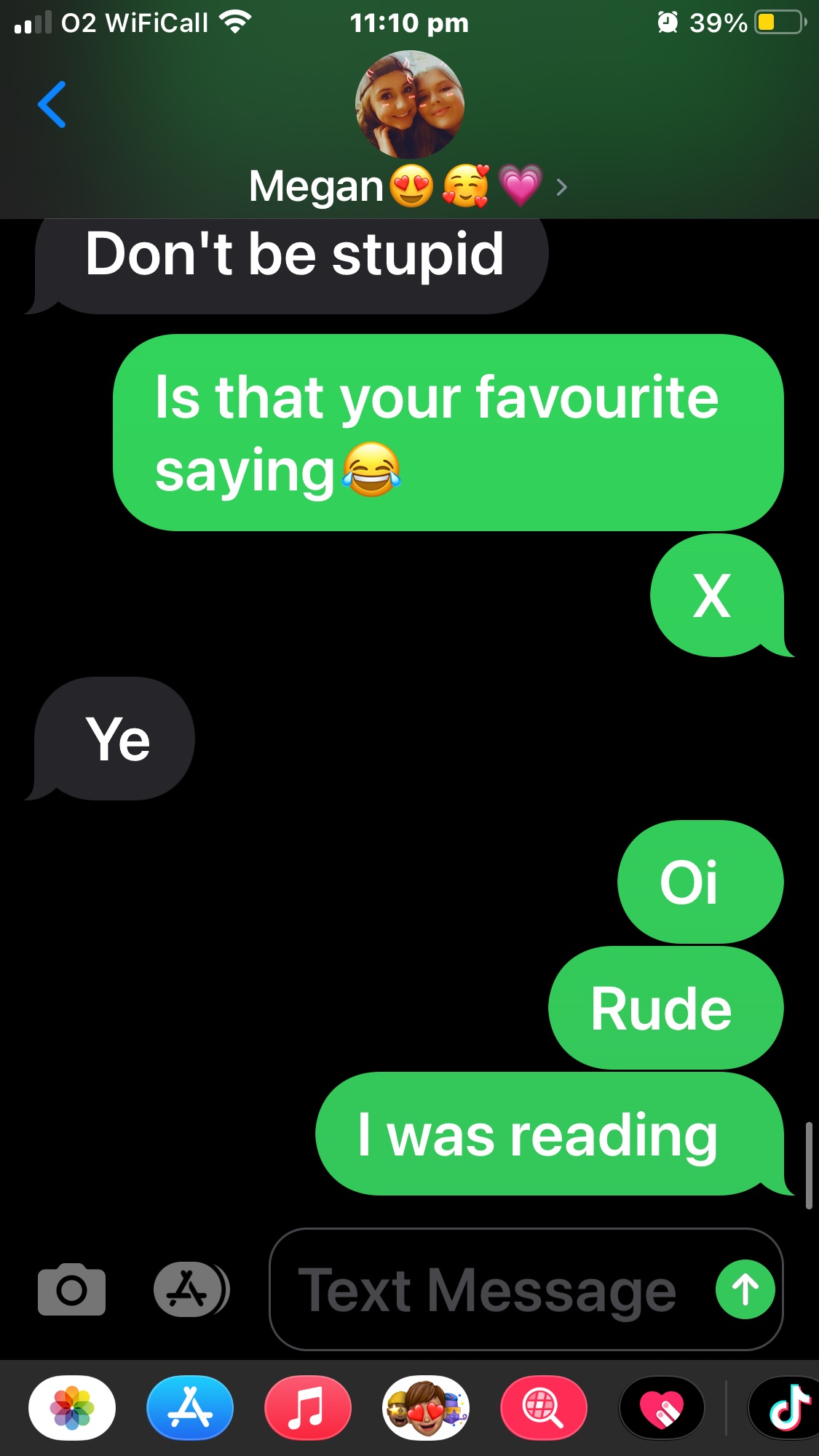Open the TikTok iMessage app
The width and height of the screenshot is (819, 1456).
pyautogui.click(x=786, y=1408)
